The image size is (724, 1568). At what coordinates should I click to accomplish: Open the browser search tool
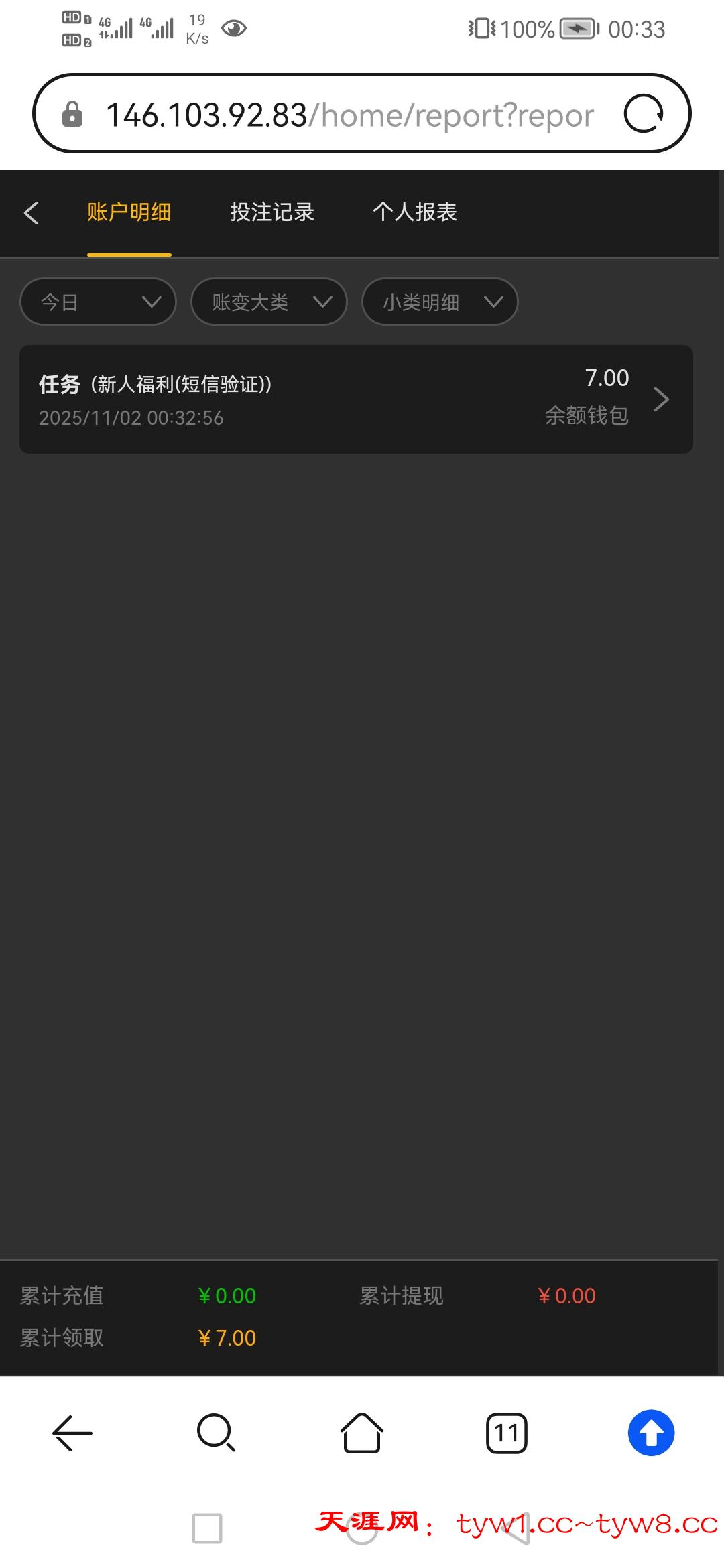(216, 1433)
